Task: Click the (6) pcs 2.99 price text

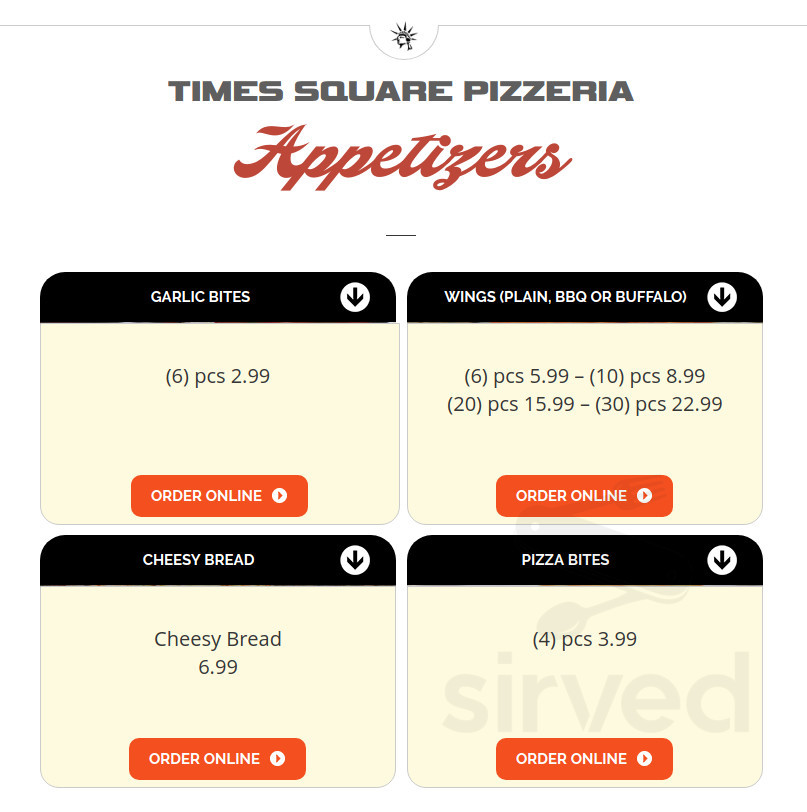Action: click(217, 377)
